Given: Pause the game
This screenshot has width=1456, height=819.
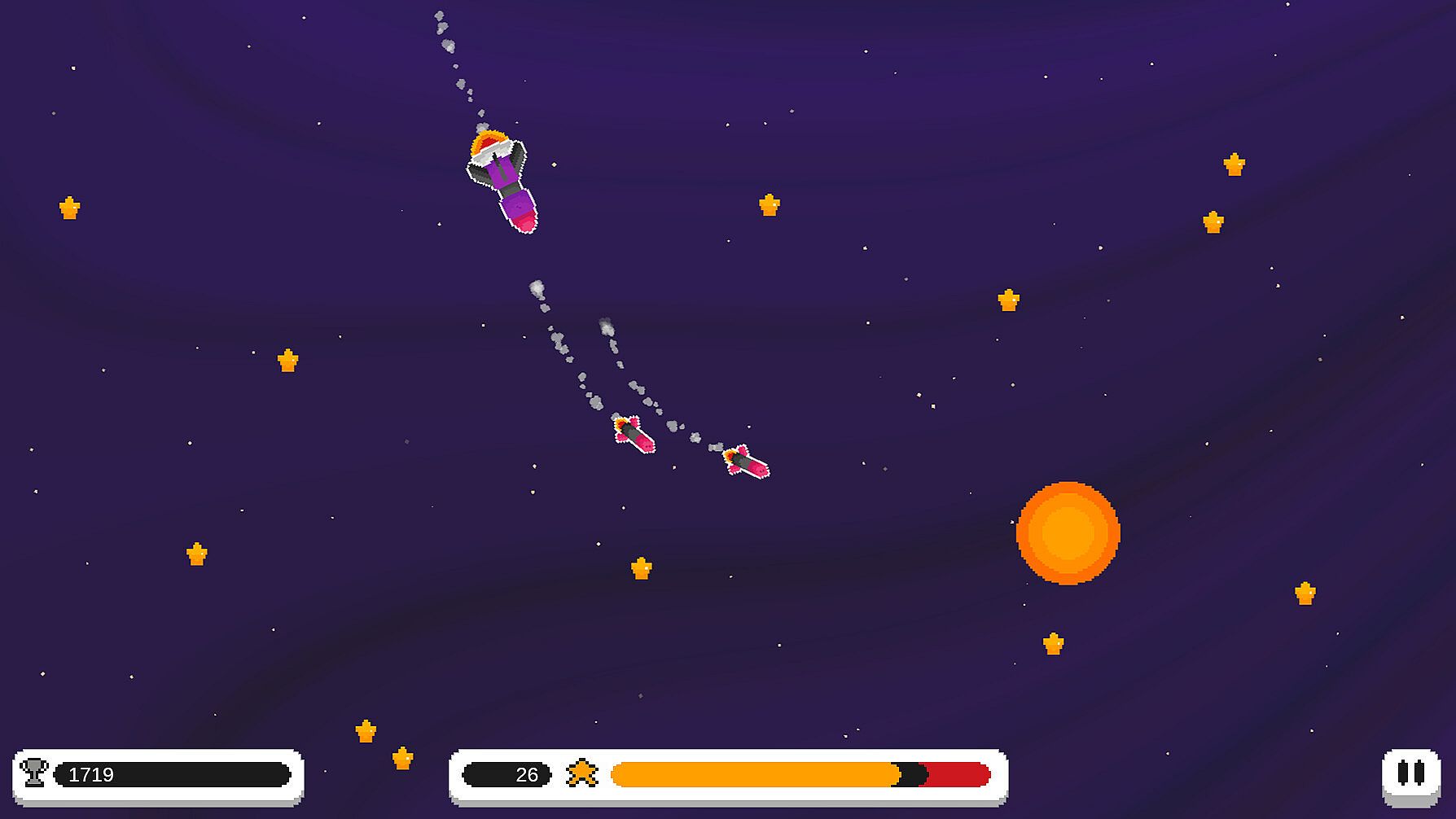Looking at the screenshot, I should (1411, 773).
